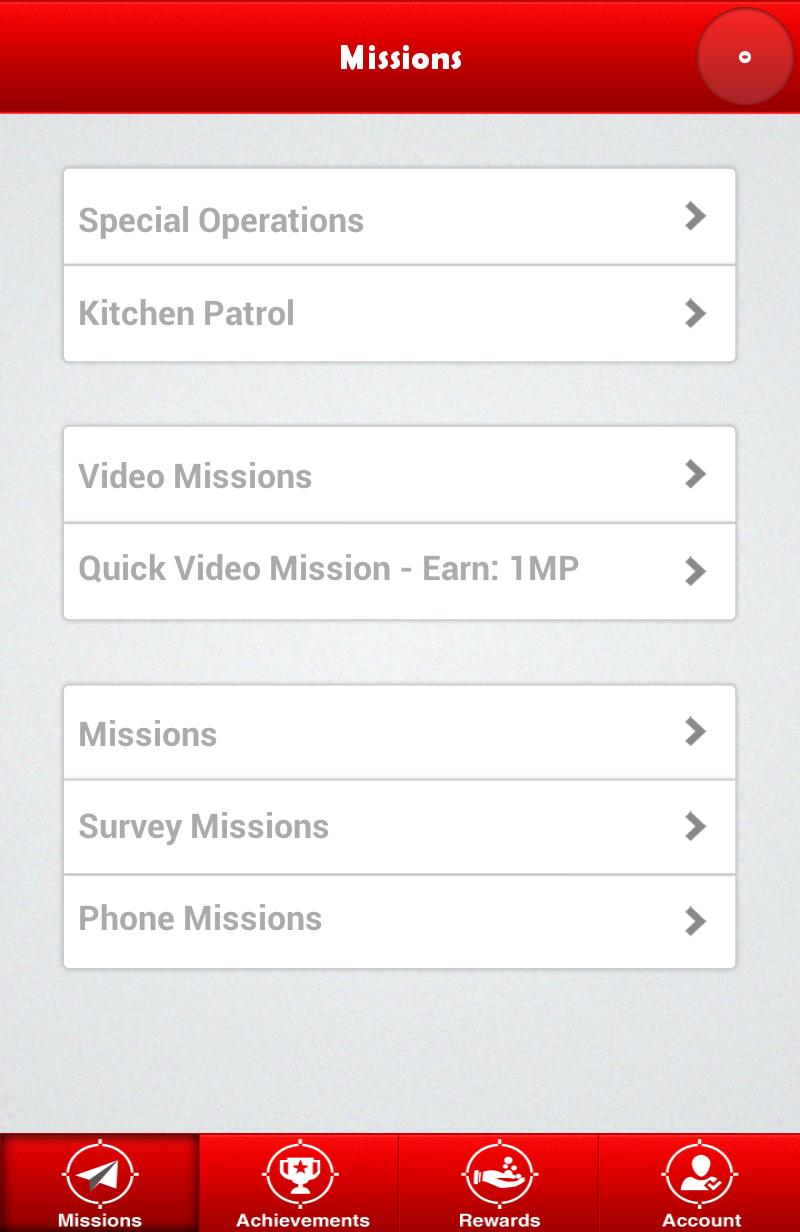Tap the Rewards hand-with-coins icon
The image size is (800, 1232).
[499, 1176]
